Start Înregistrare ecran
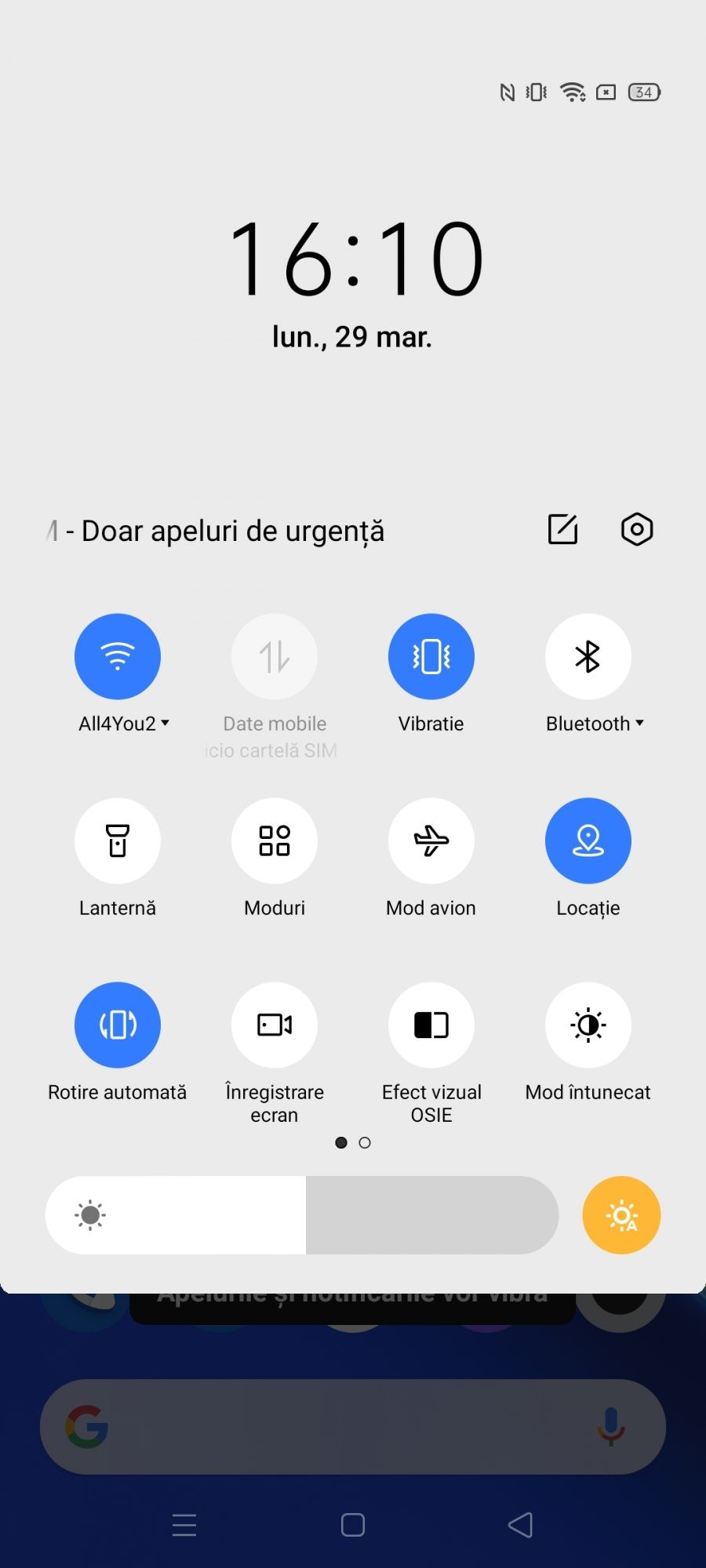 pyautogui.click(x=275, y=1025)
